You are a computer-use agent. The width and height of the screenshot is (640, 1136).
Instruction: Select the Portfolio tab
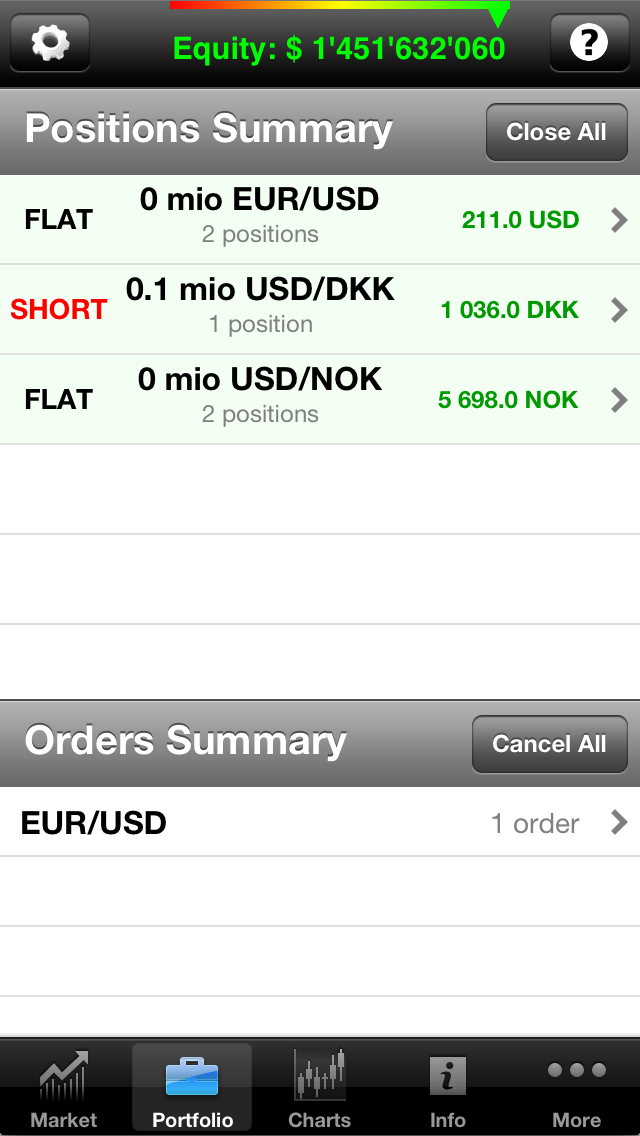192,1088
